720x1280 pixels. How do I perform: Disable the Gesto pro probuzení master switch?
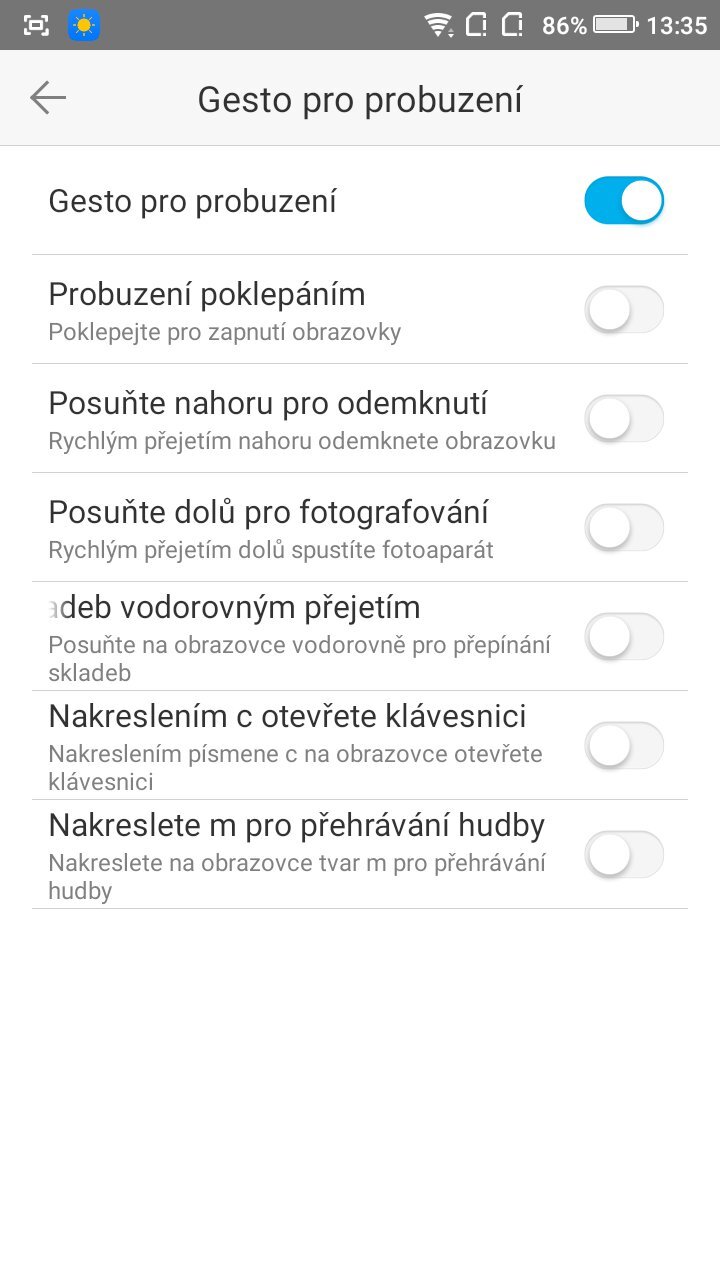coord(624,200)
